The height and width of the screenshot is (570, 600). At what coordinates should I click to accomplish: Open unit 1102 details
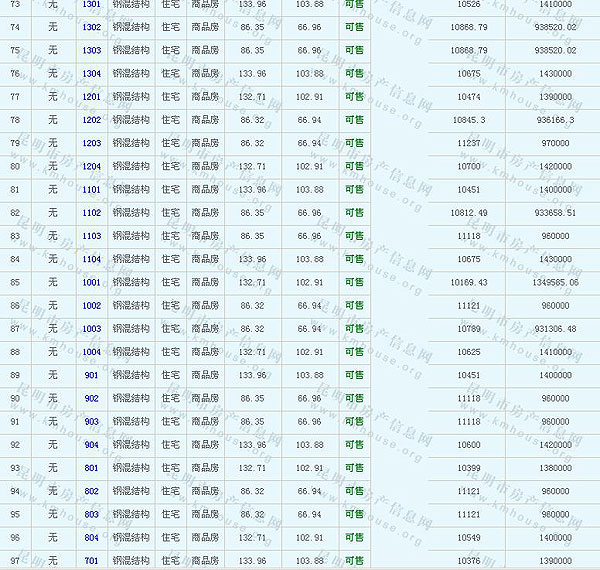pyautogui.click(x=91, y=213)
